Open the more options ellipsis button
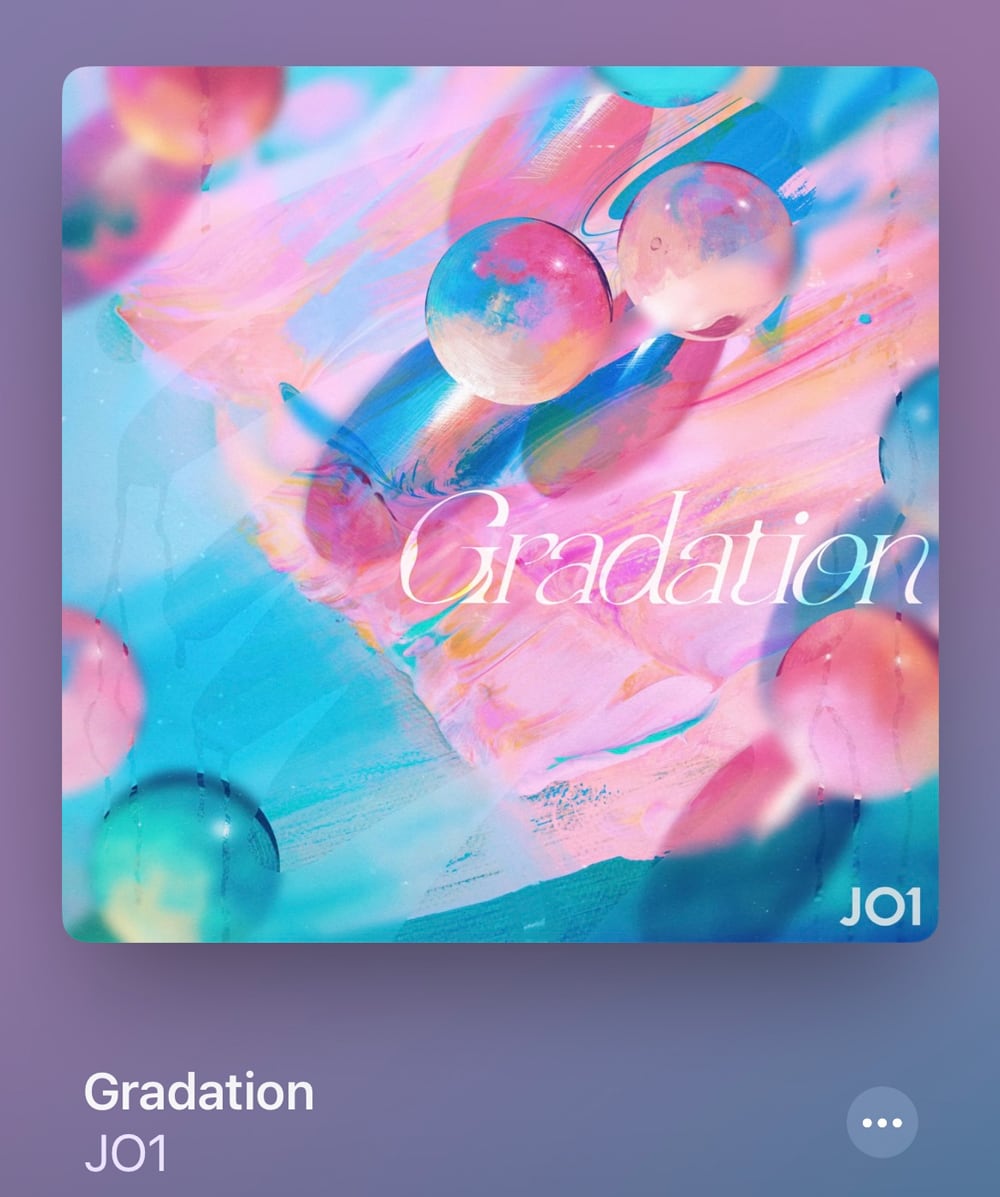This screenshot has width=1000, height=1197. 881,1122
